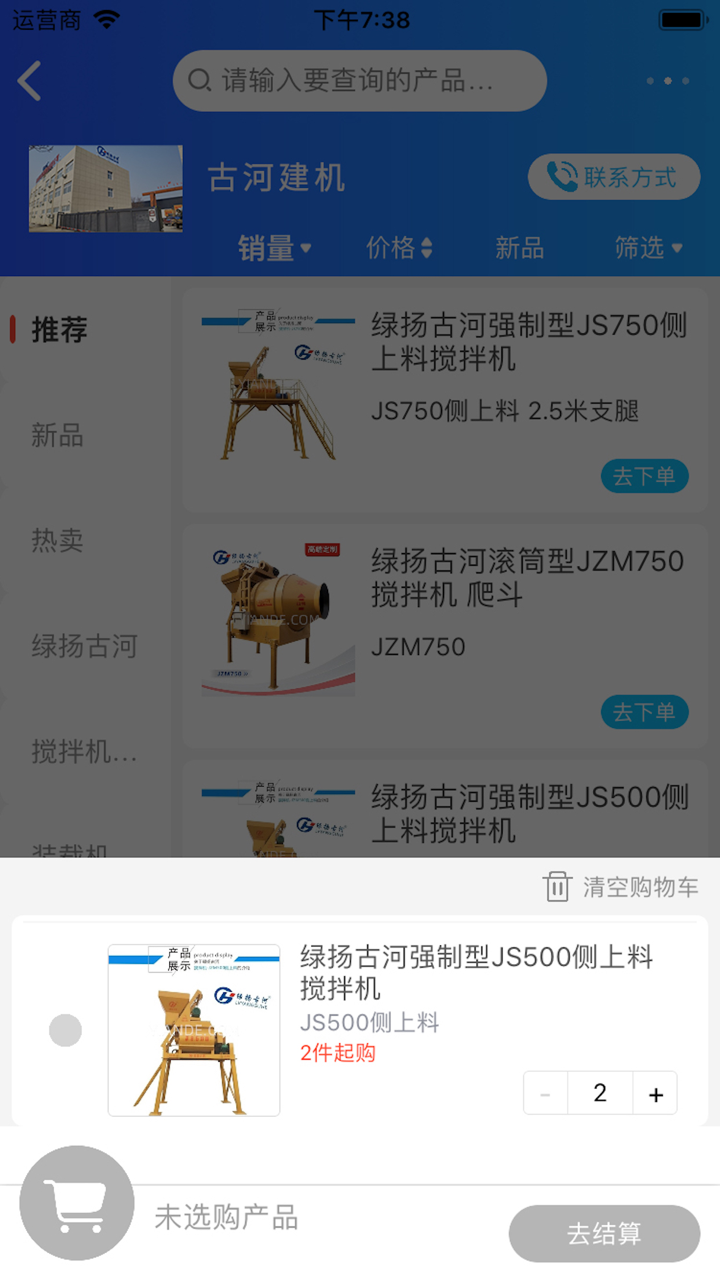The image size is (720, 1280).
Task: Open the 销量 dropdown arrow
Action: pyautogui.click(x=306, y=250)
